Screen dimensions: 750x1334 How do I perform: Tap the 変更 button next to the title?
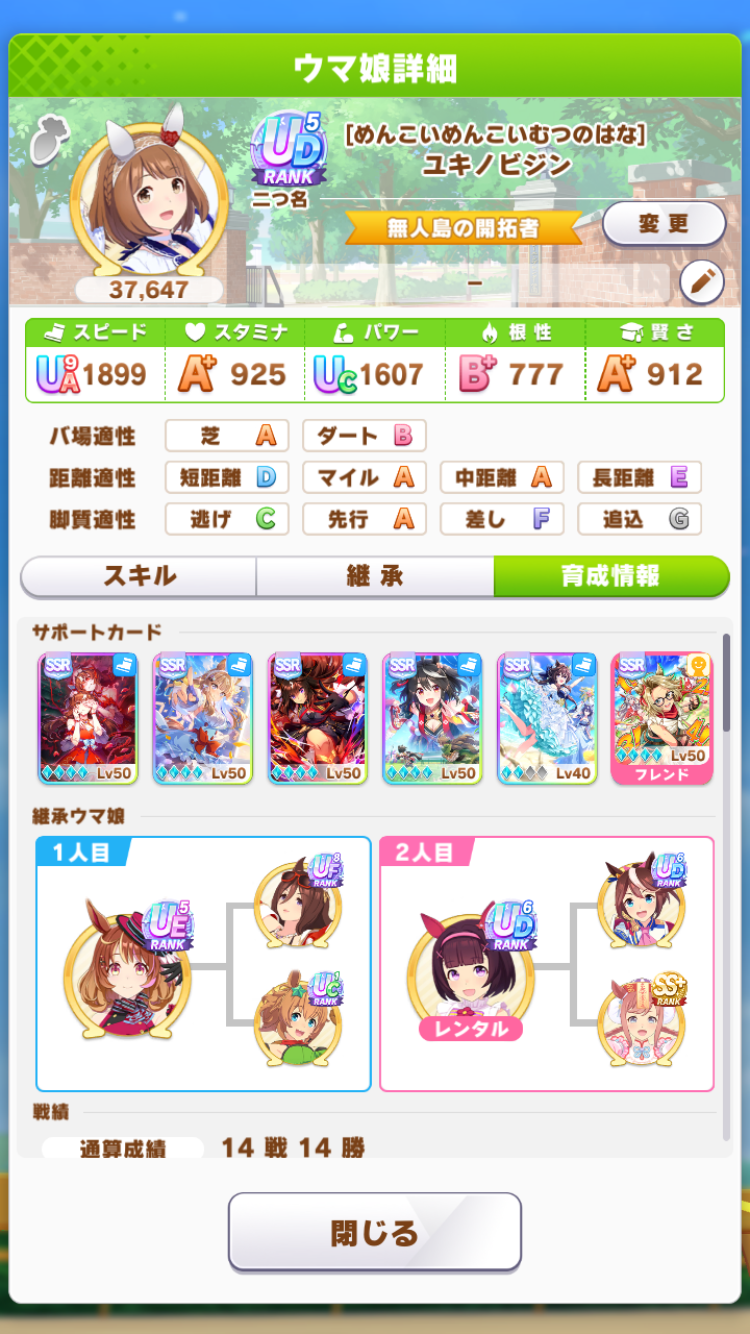point(664,224)
